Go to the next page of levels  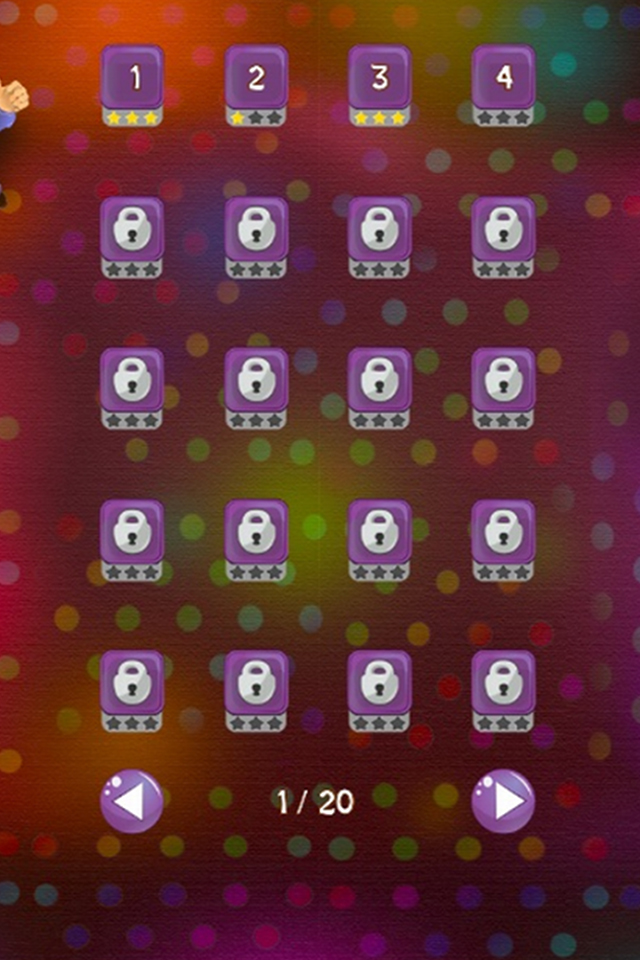click(x=503, y=800)
